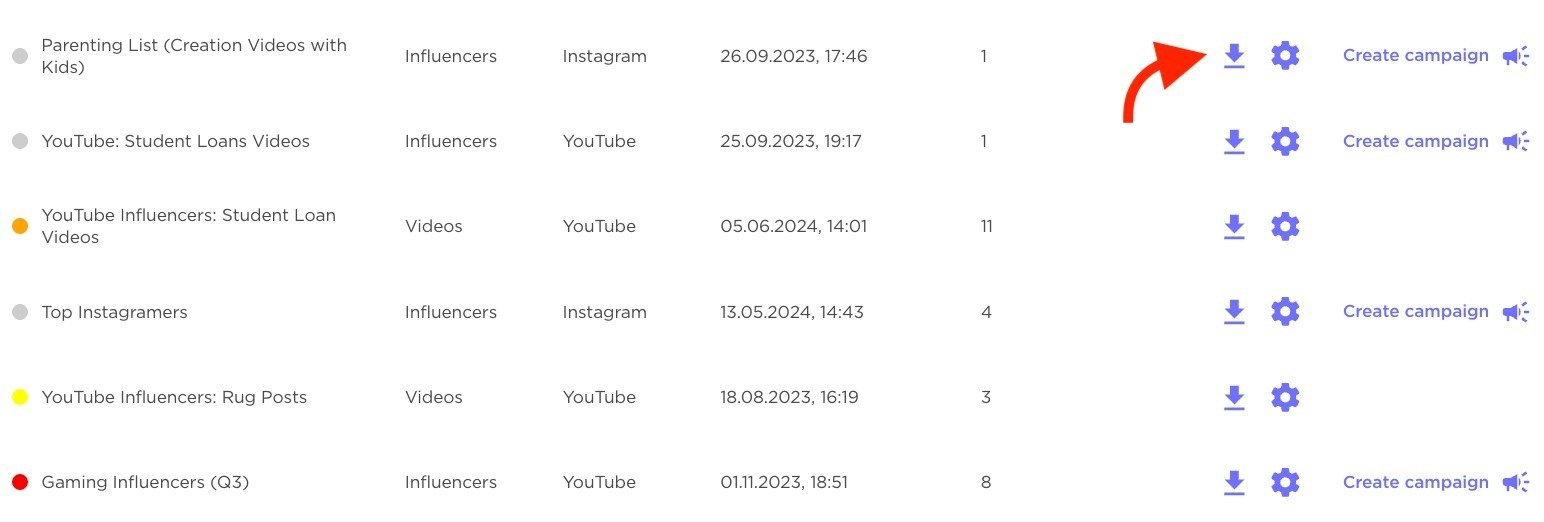Viewport: 1544px width, 522px height.
Task: Open settings for YouTube Influencers: Rug Posts
Action: pos(1284,397)
